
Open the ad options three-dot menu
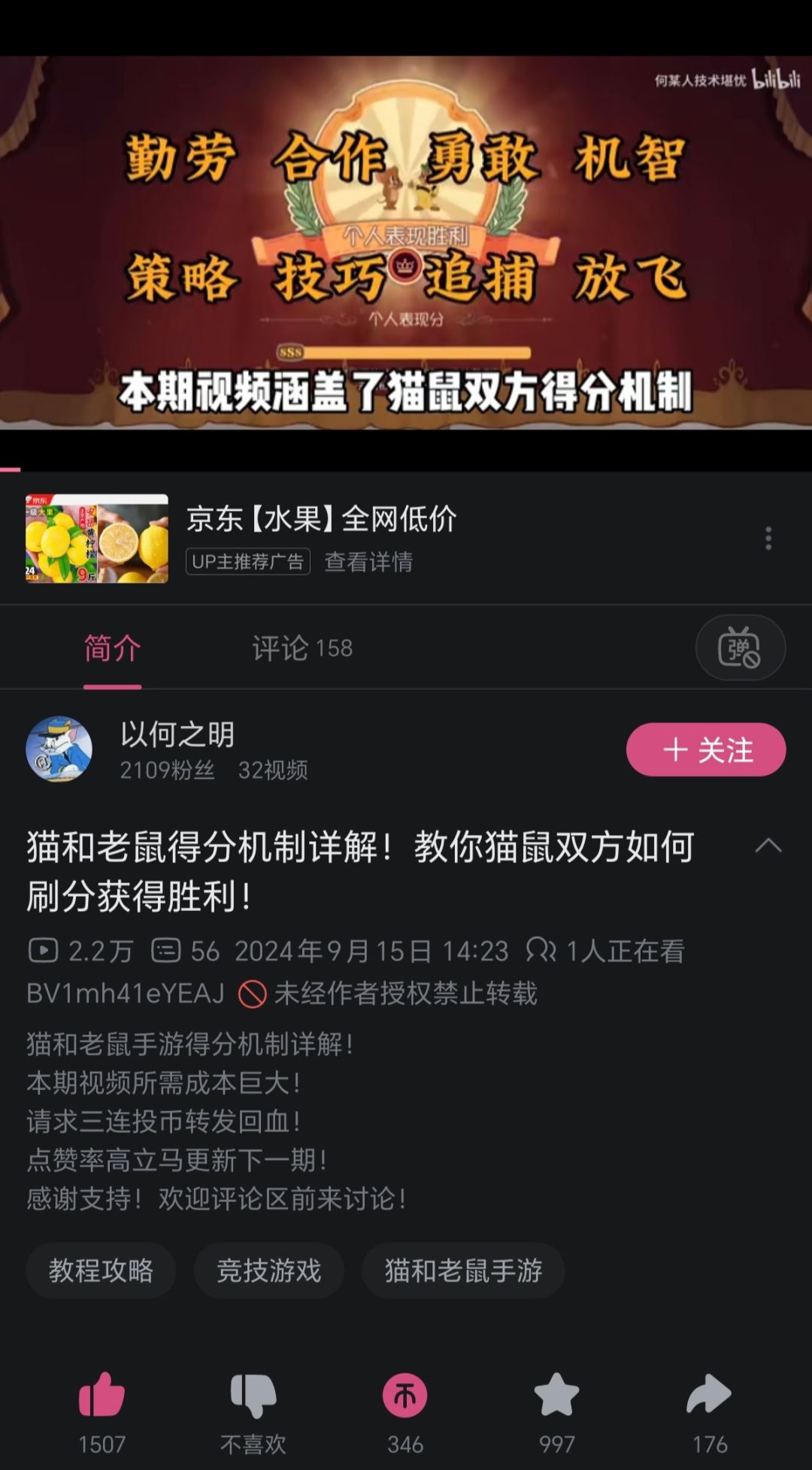tap(768, 539)
